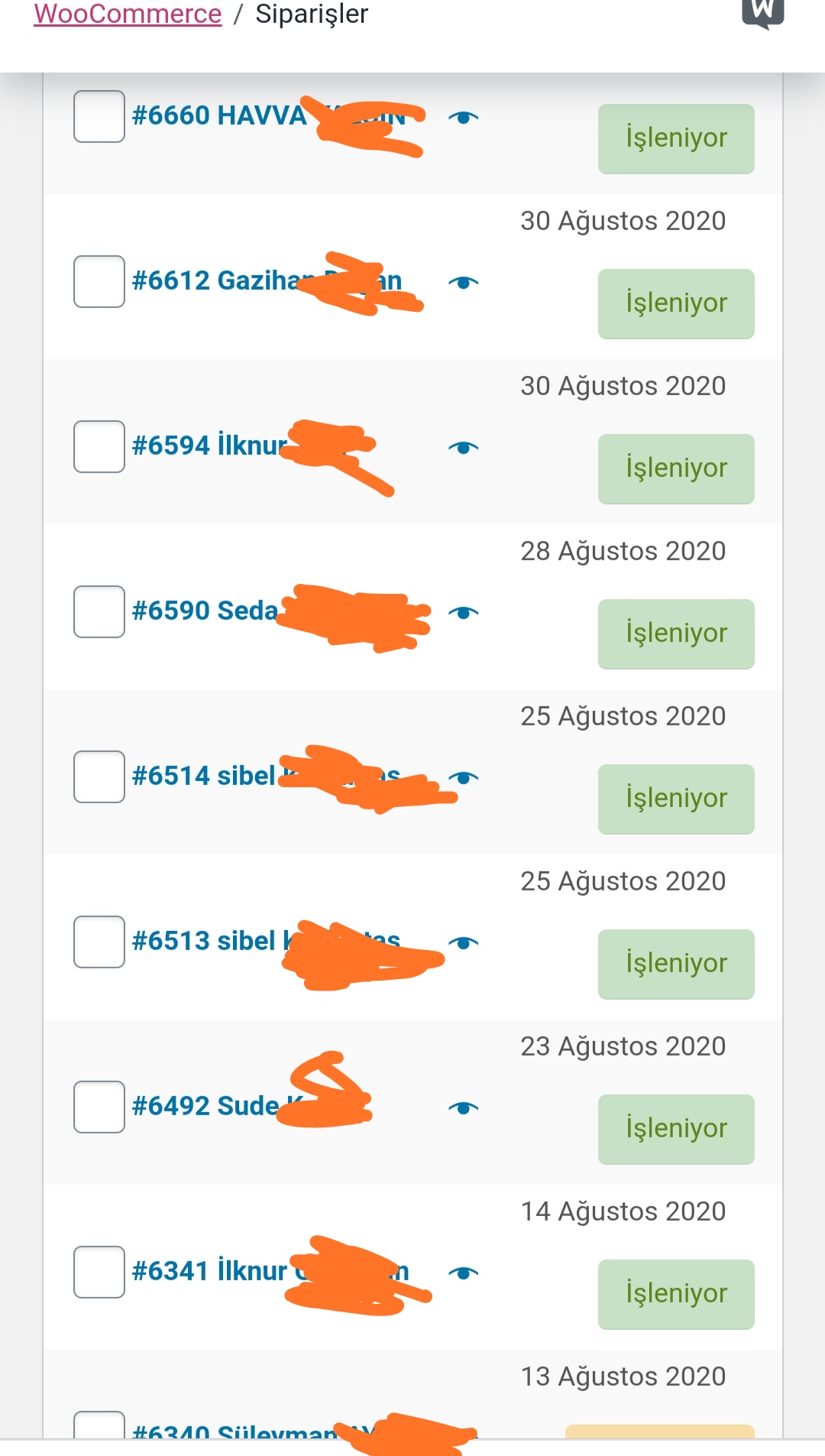Tap the eye icon for order #6594
This screenshot has width=825, height=1456.
tap(463, 447)
